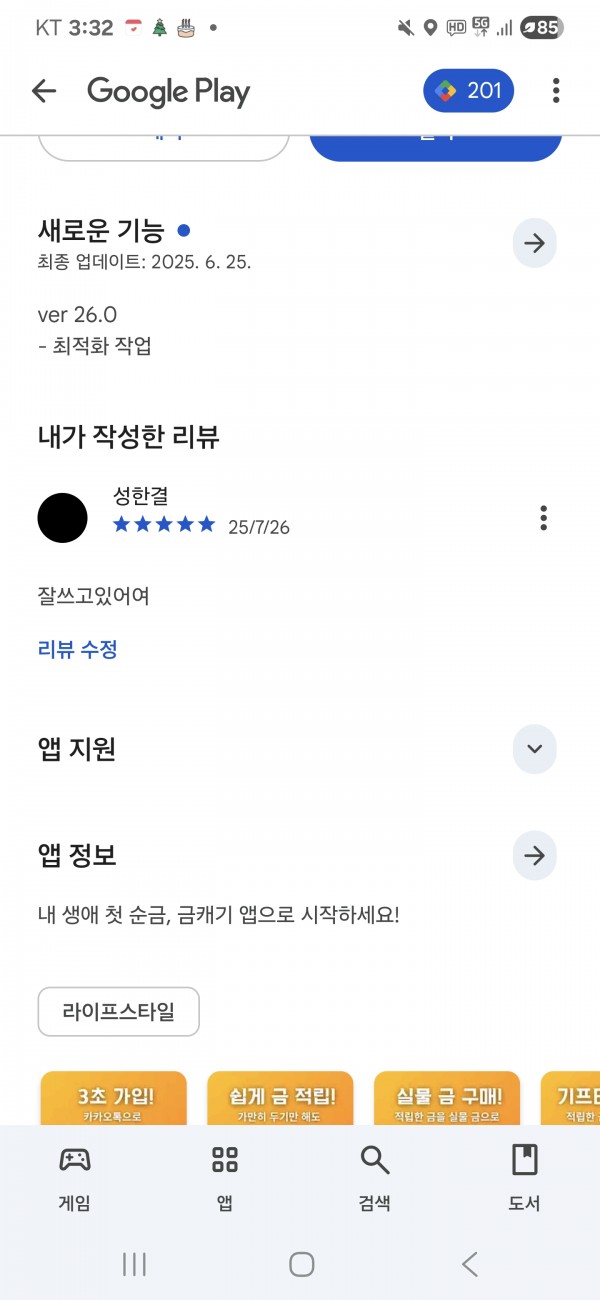Open the 3초 가입 screenshot
Viewport: 600px width, 1300px height.
pyautogui.click(x=114, y=1098)
